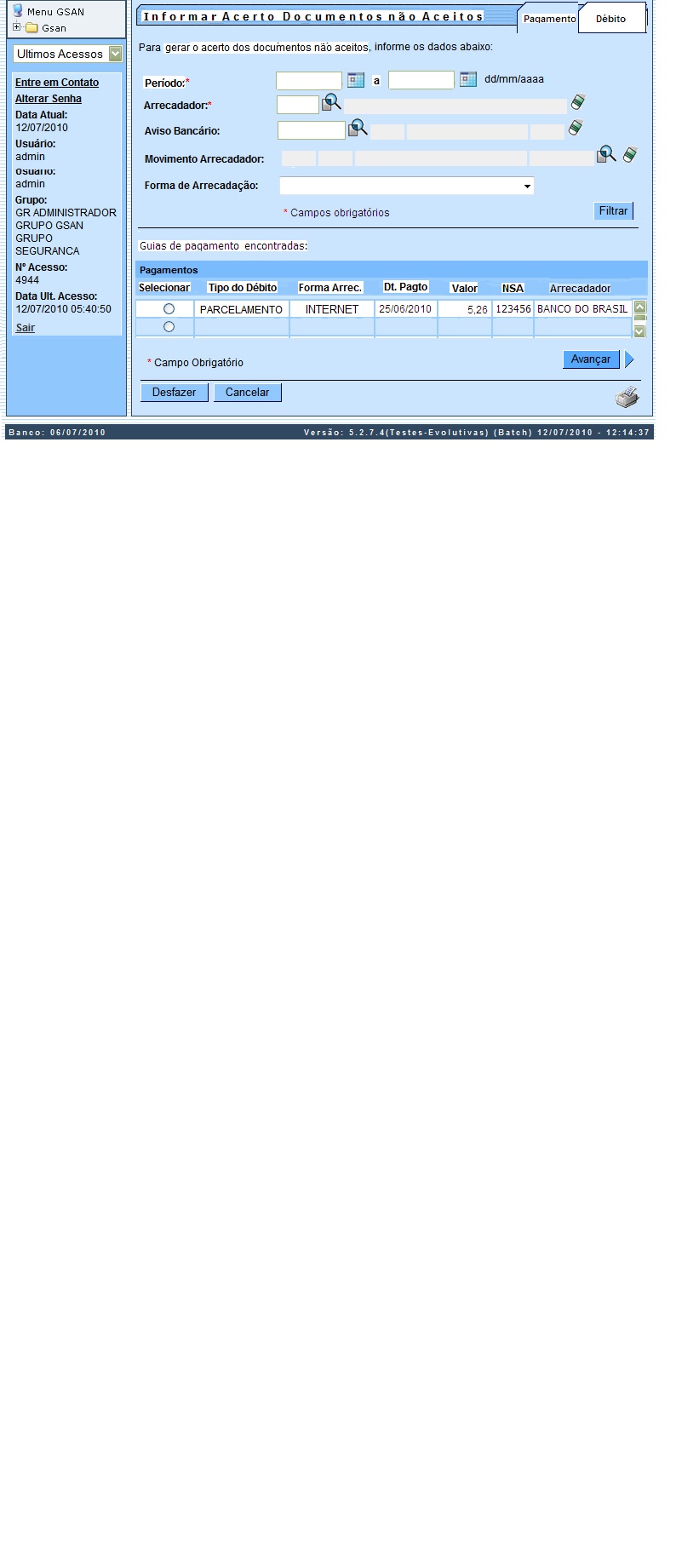Open the Ultimos Acessos dropdown

[115, 54]
